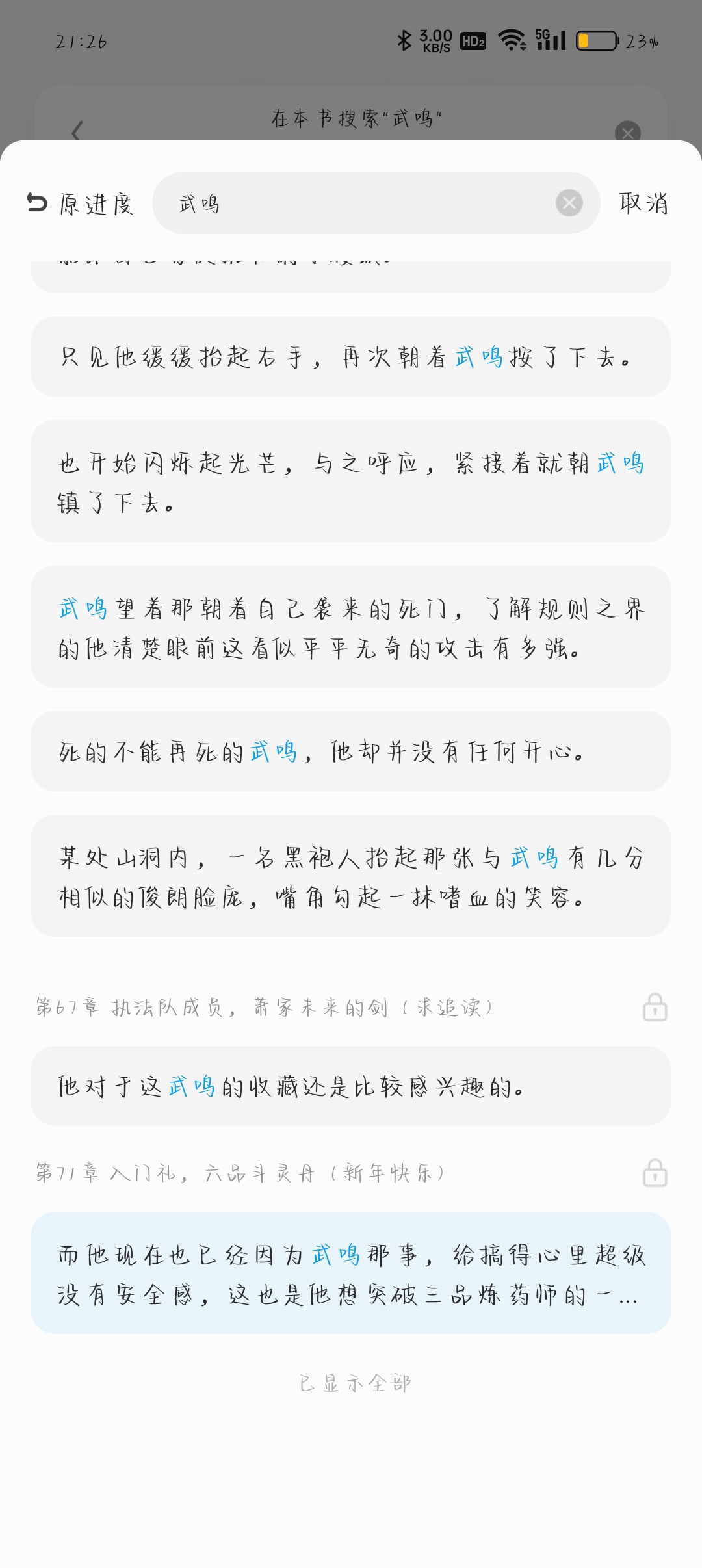Viewport: 702px width, 1568px height.
Task: Open result 只见他缓缓抬起右手
Action: tap(351, 357)
